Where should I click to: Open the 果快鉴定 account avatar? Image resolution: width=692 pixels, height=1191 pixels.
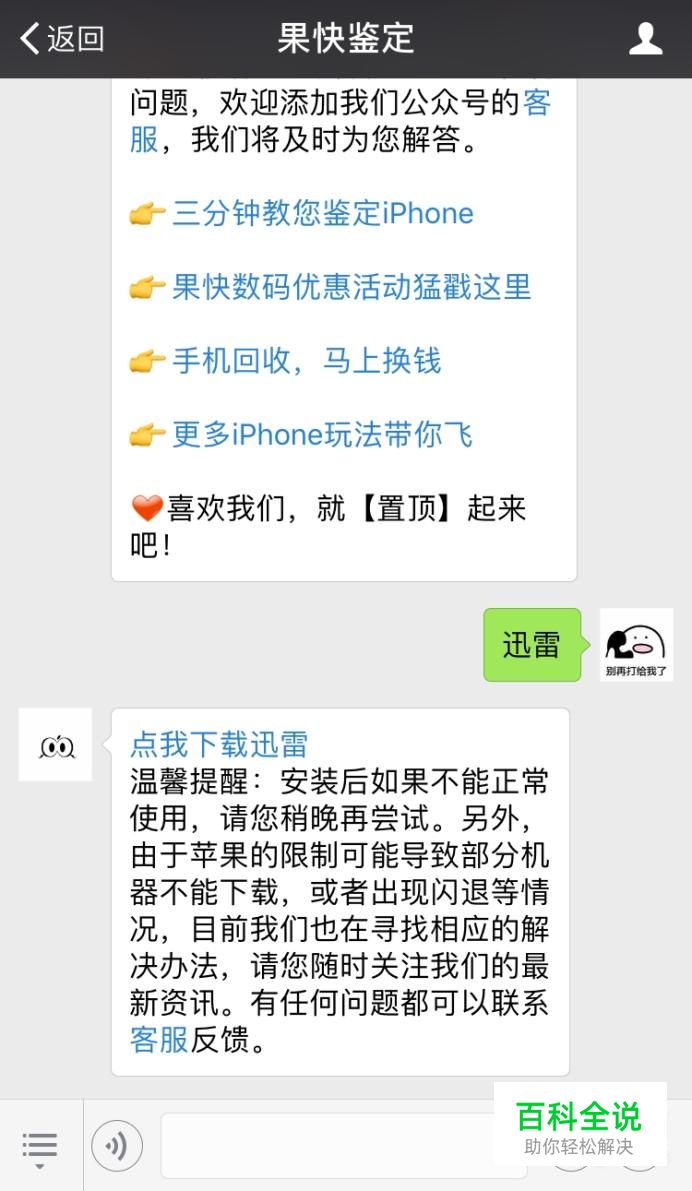55,745
